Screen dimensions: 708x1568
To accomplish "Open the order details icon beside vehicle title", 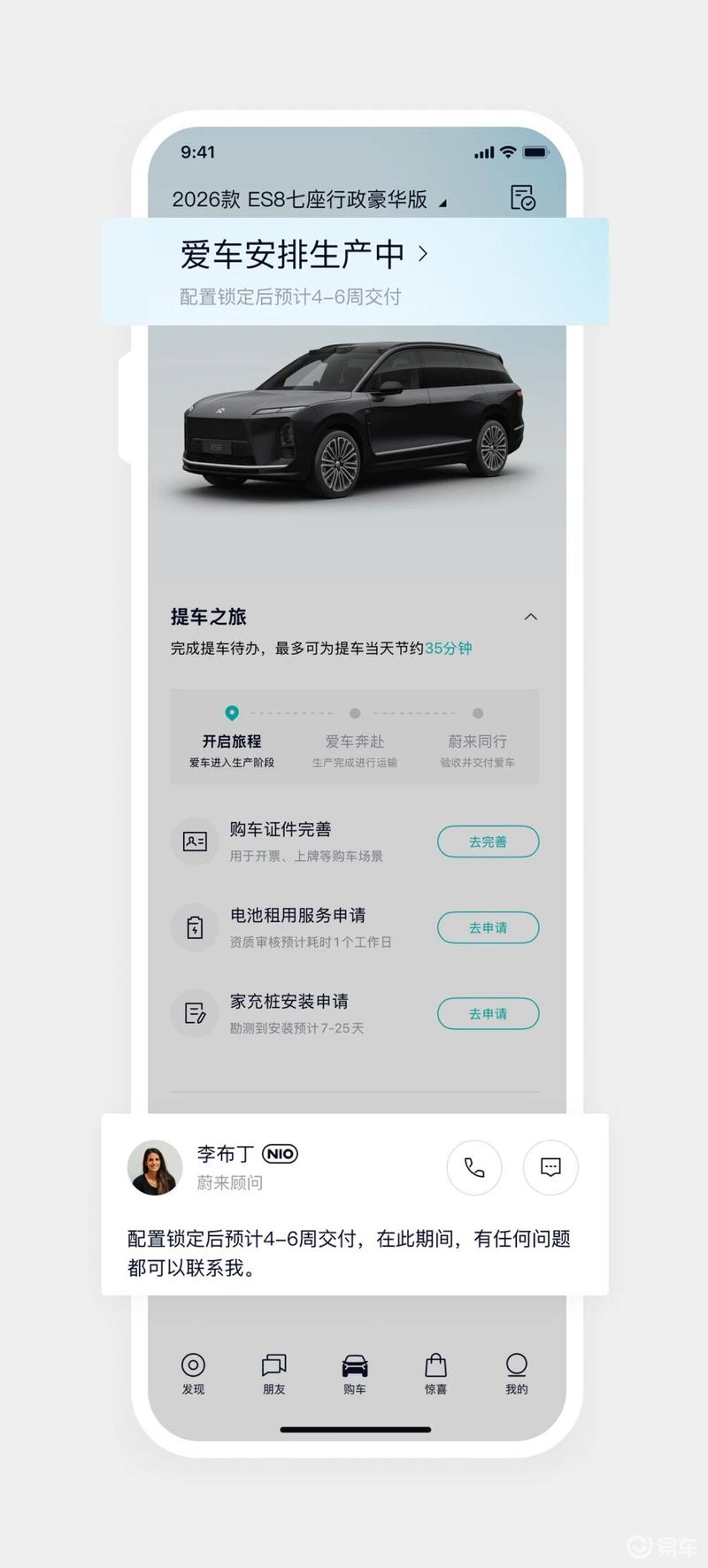I will point(523,199).
